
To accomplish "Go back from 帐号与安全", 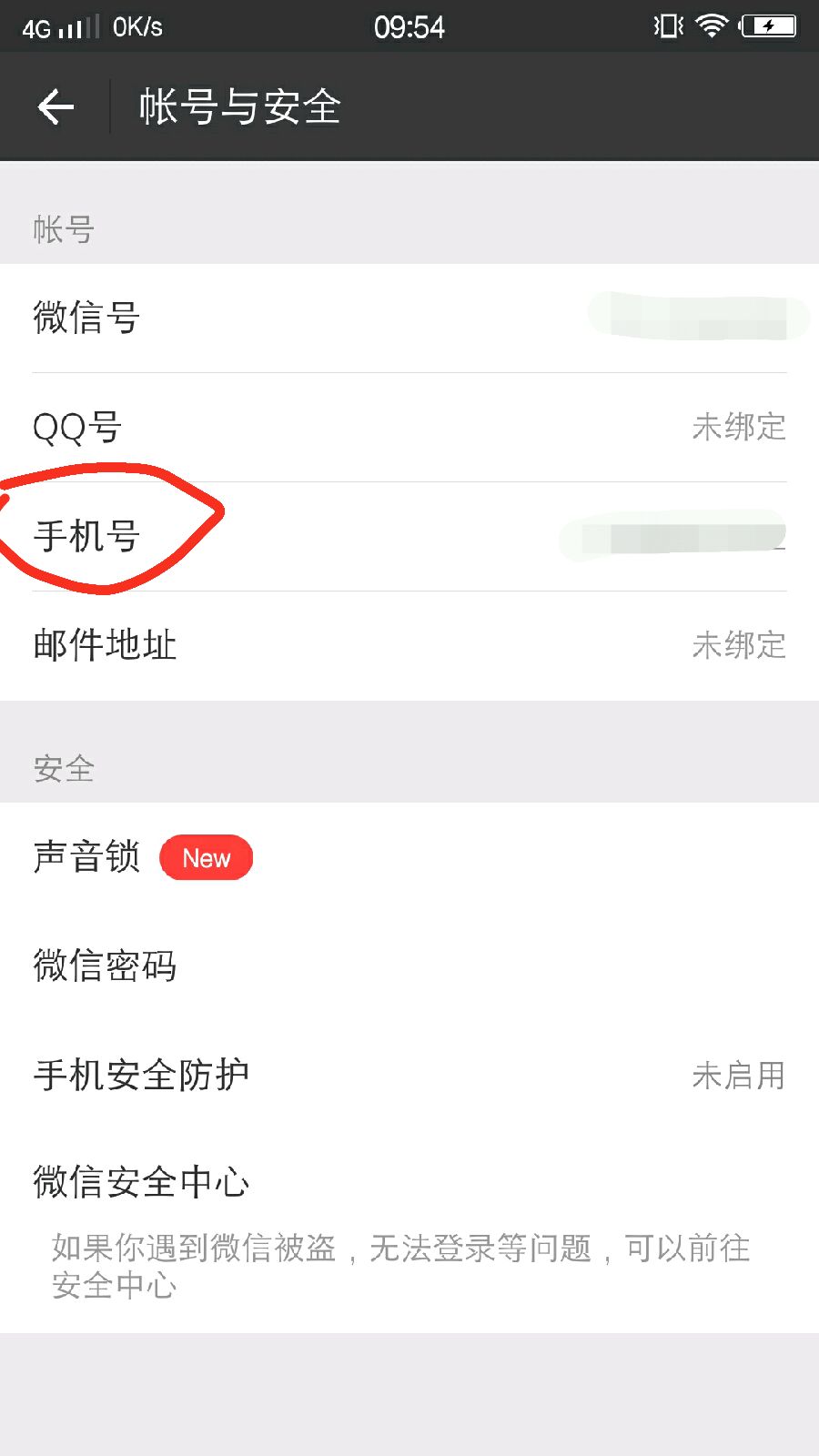I will (x=56, y=106).
